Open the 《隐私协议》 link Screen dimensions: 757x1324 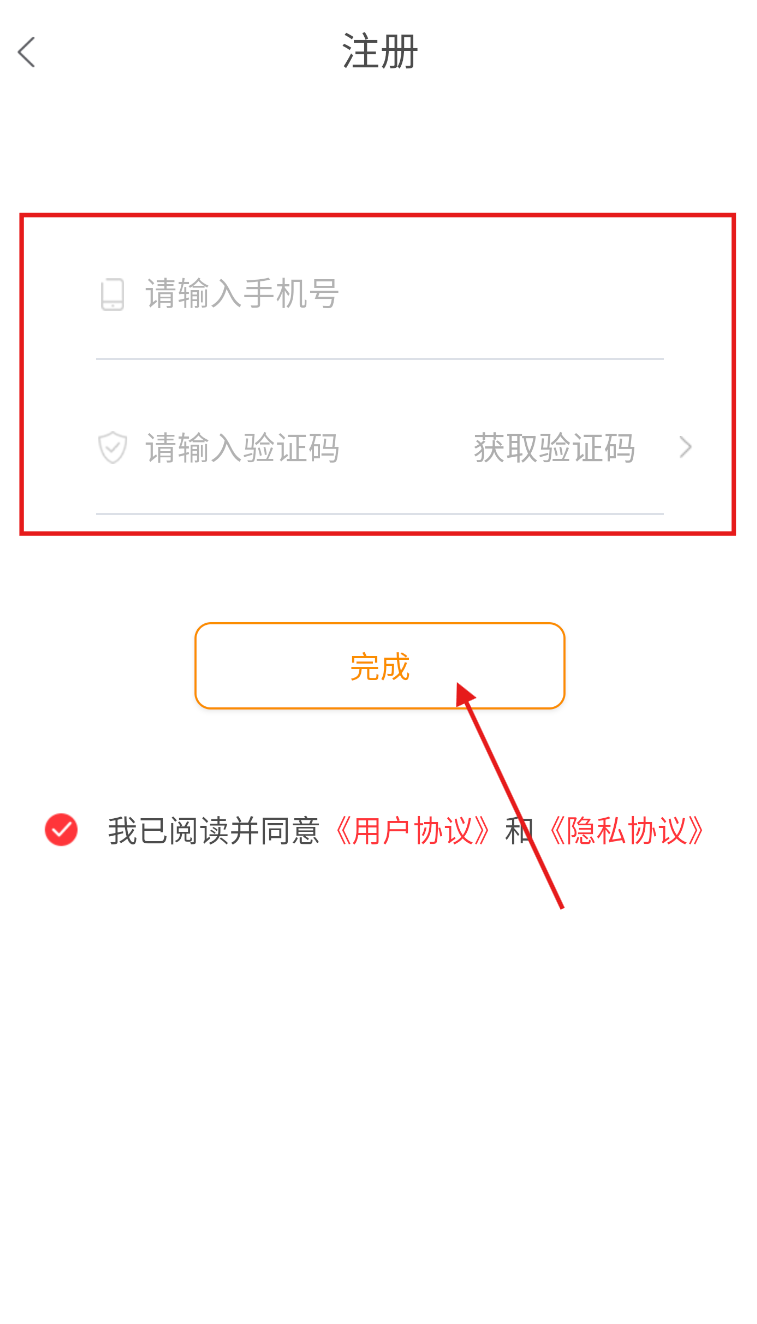[623, 831]
